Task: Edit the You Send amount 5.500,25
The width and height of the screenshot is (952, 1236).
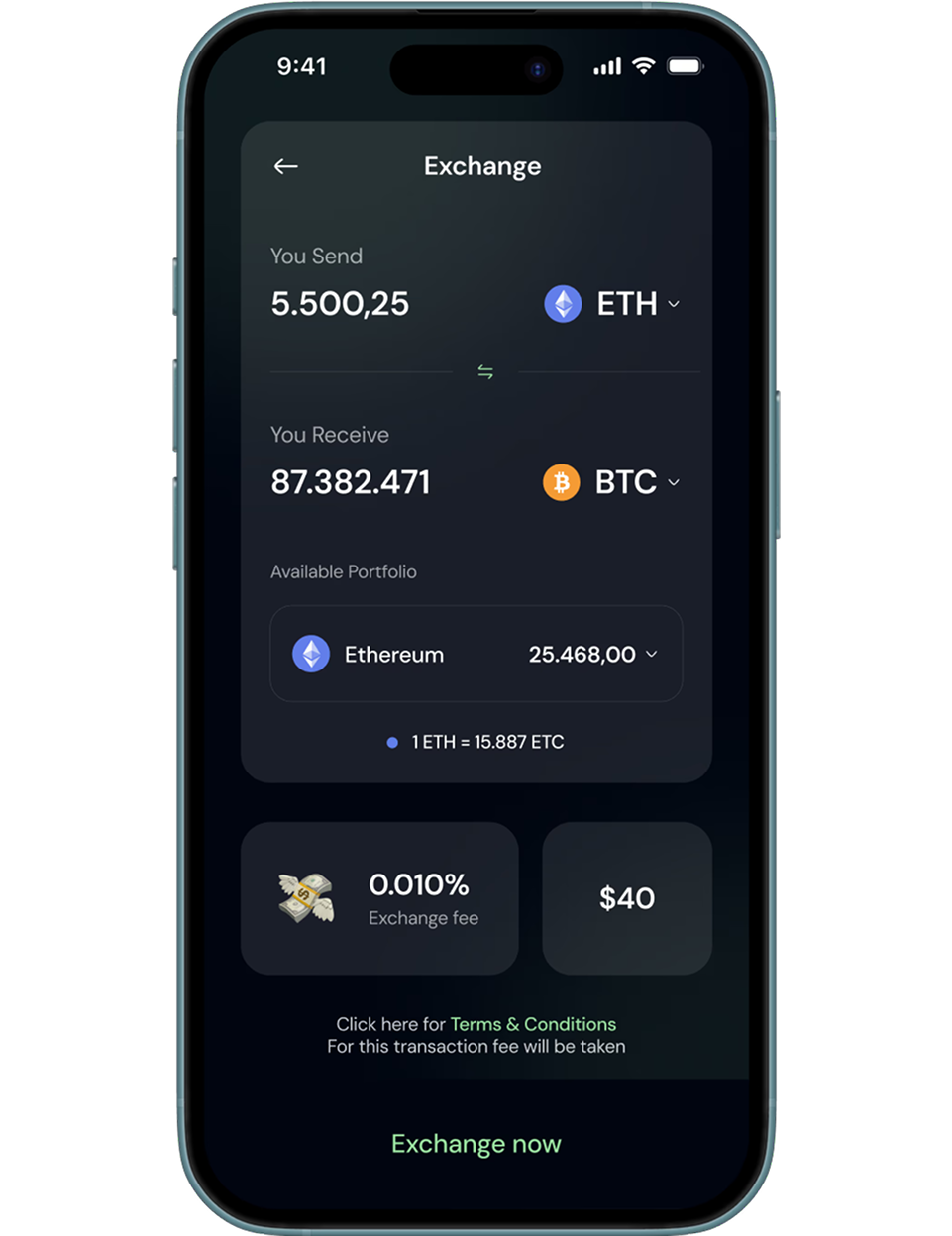Action: tap(340, 304)
